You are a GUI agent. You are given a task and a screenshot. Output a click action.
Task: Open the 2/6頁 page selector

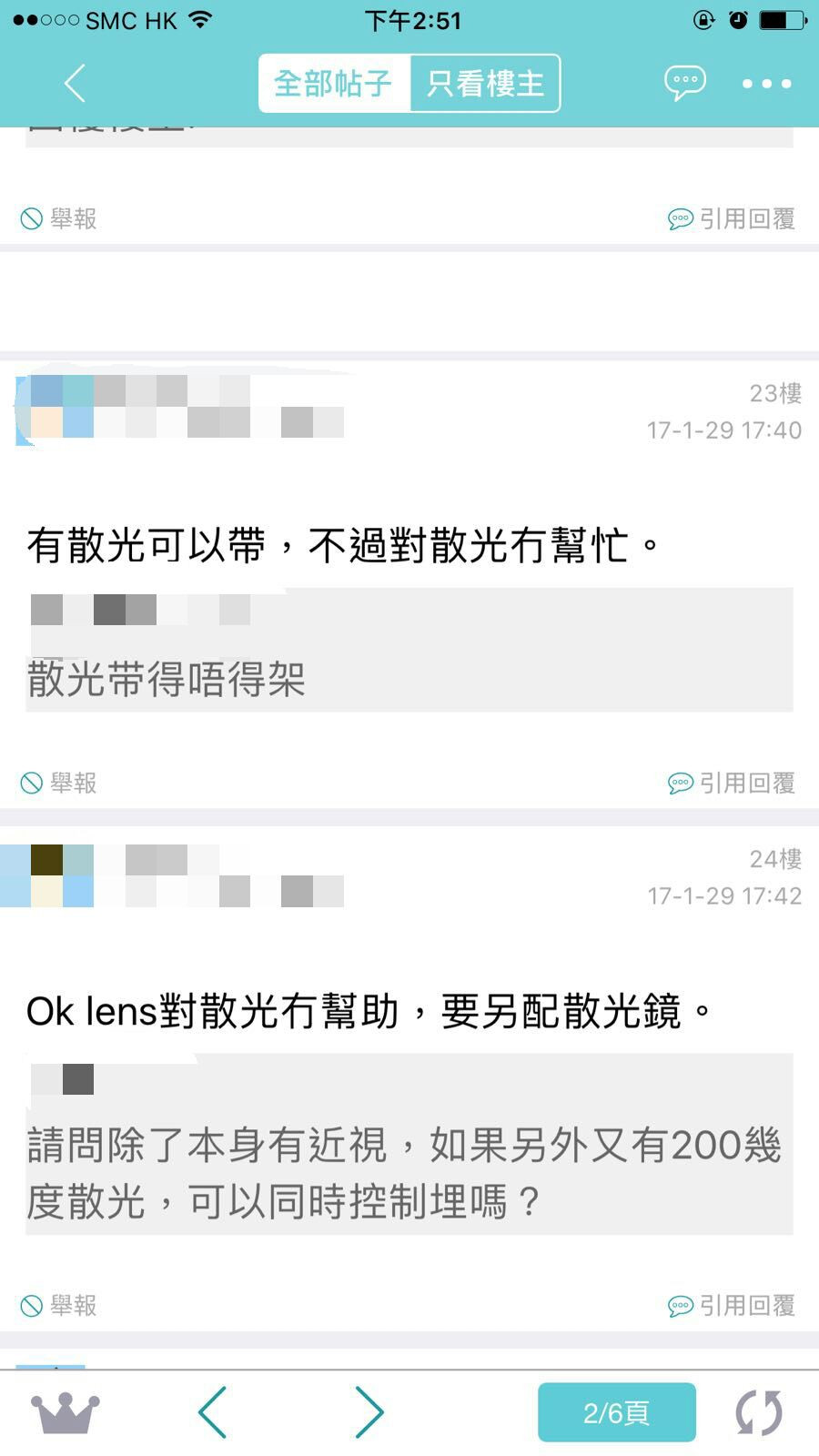point(617,1412)
